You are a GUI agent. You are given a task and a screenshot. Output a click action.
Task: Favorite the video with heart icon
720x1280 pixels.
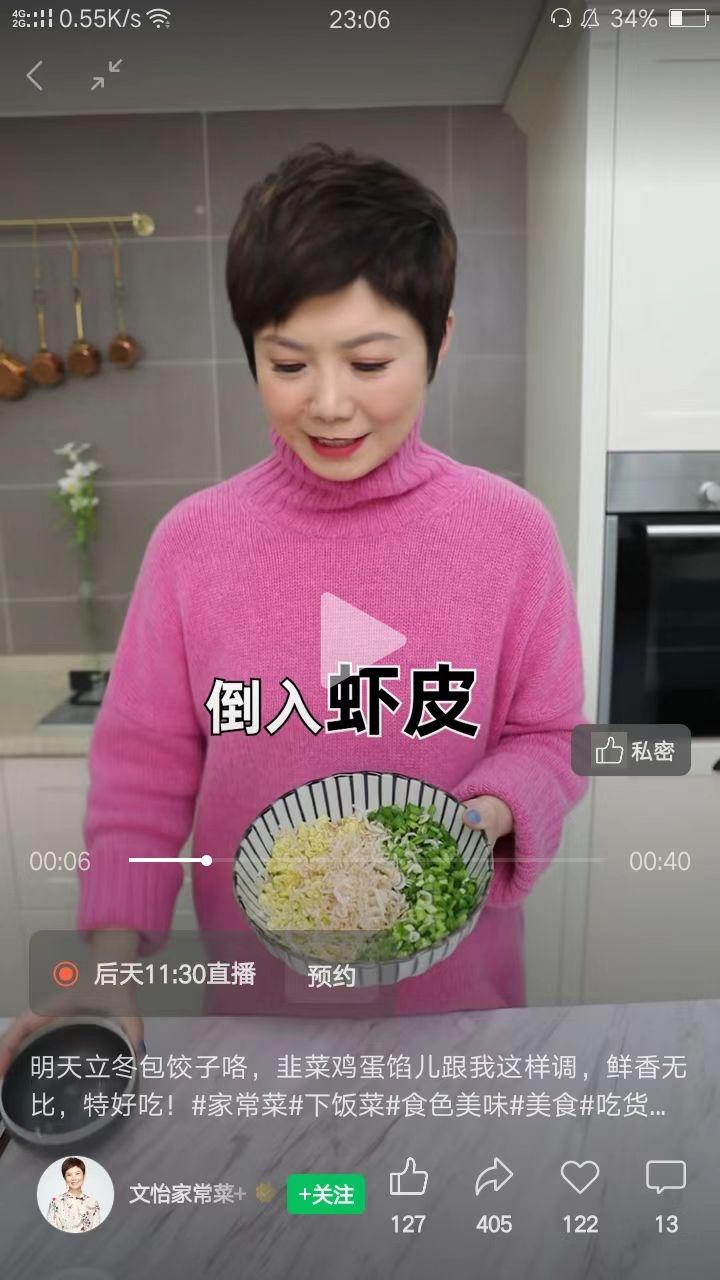click(x=580, y=1178)
